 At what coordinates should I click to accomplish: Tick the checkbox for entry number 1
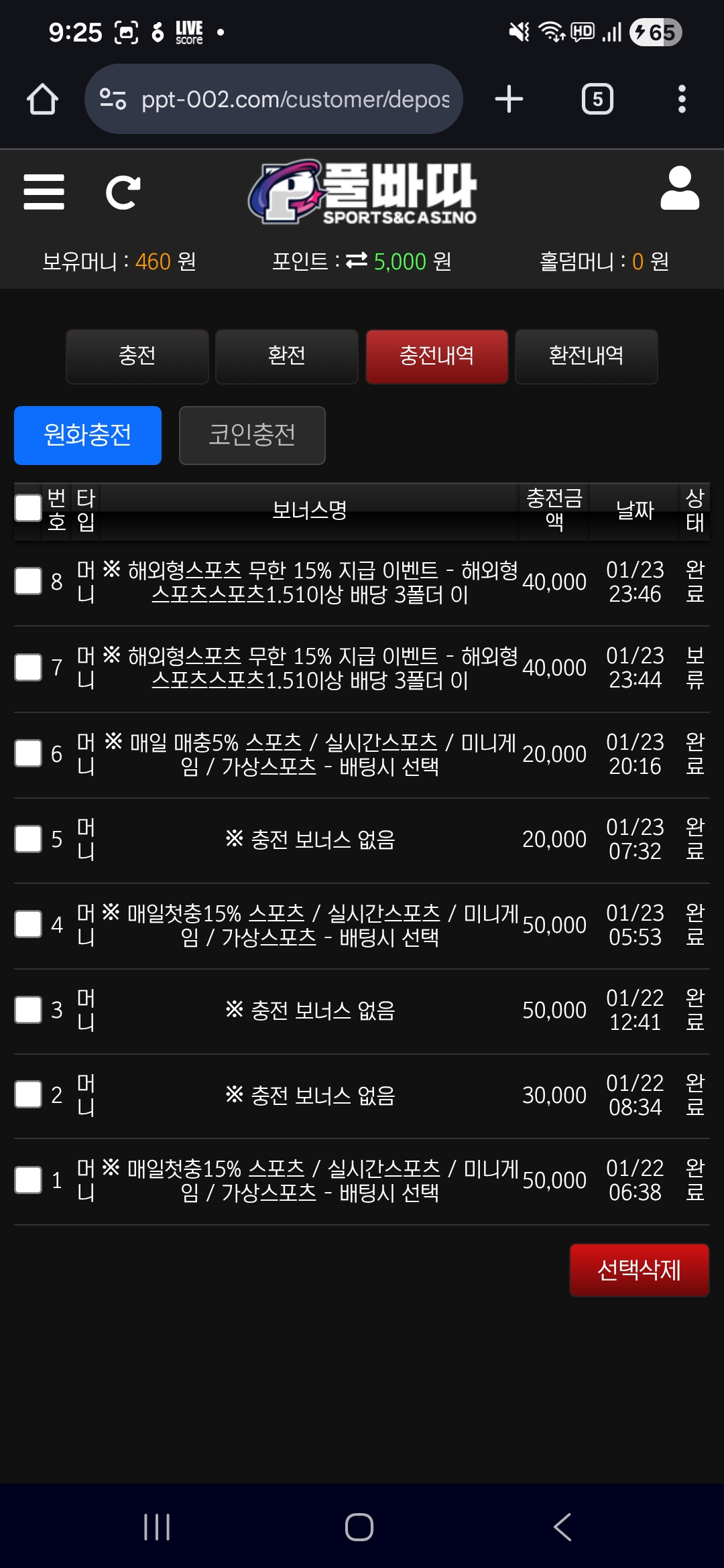click(28, 1180)
